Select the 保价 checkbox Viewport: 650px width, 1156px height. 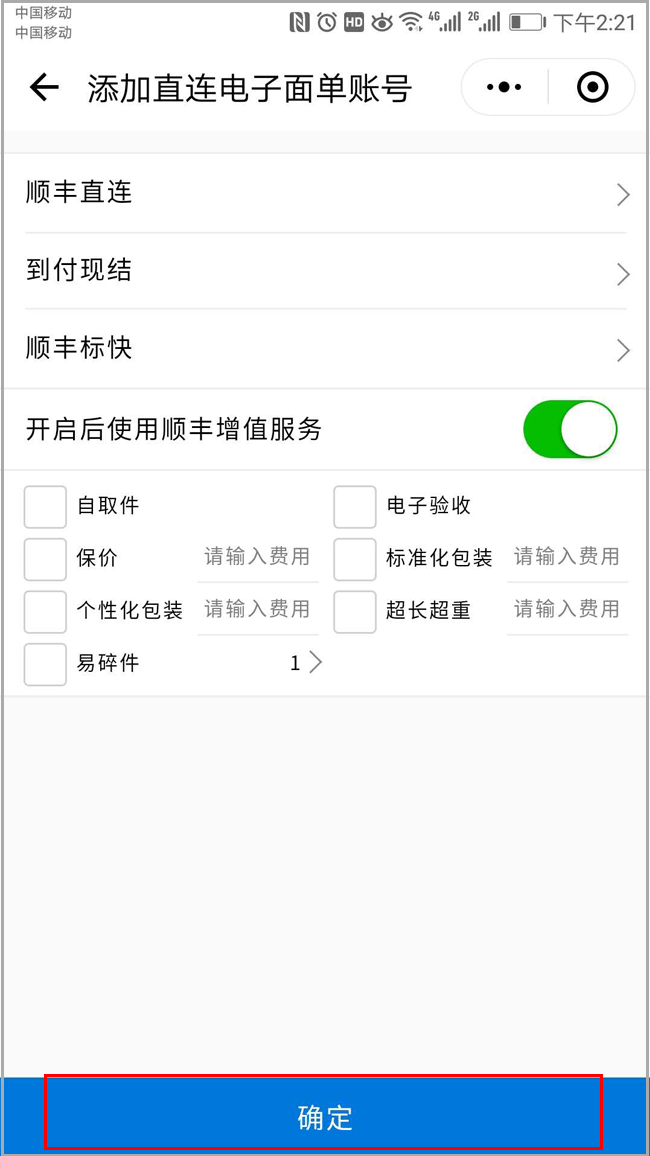point(45,559)
